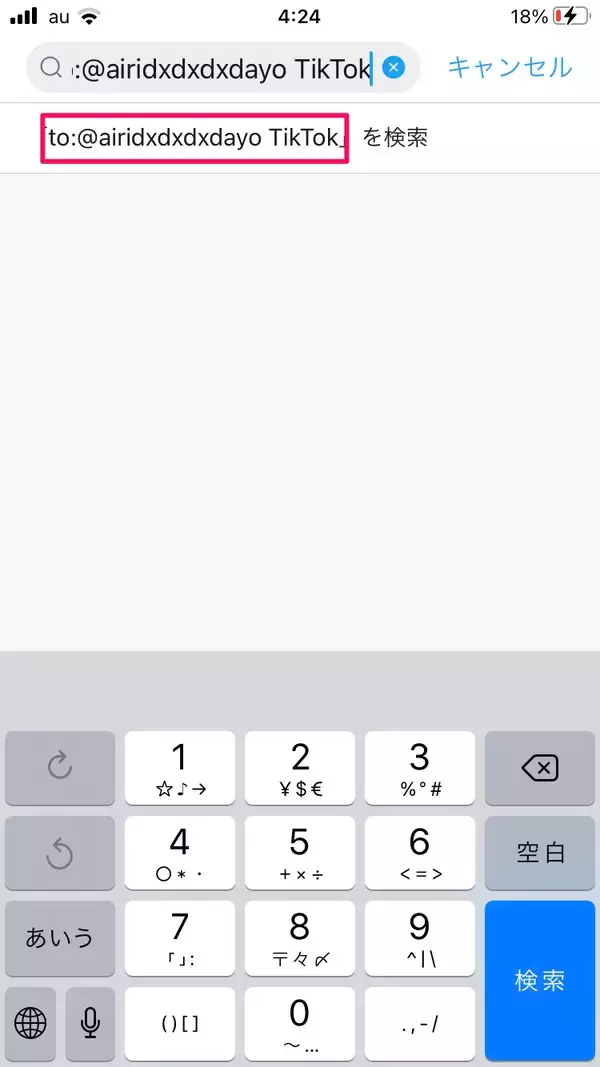Insert a space with the 空白 key
Screen dimensions: 600x1067
pyautogui.click(x=540, y=853)
